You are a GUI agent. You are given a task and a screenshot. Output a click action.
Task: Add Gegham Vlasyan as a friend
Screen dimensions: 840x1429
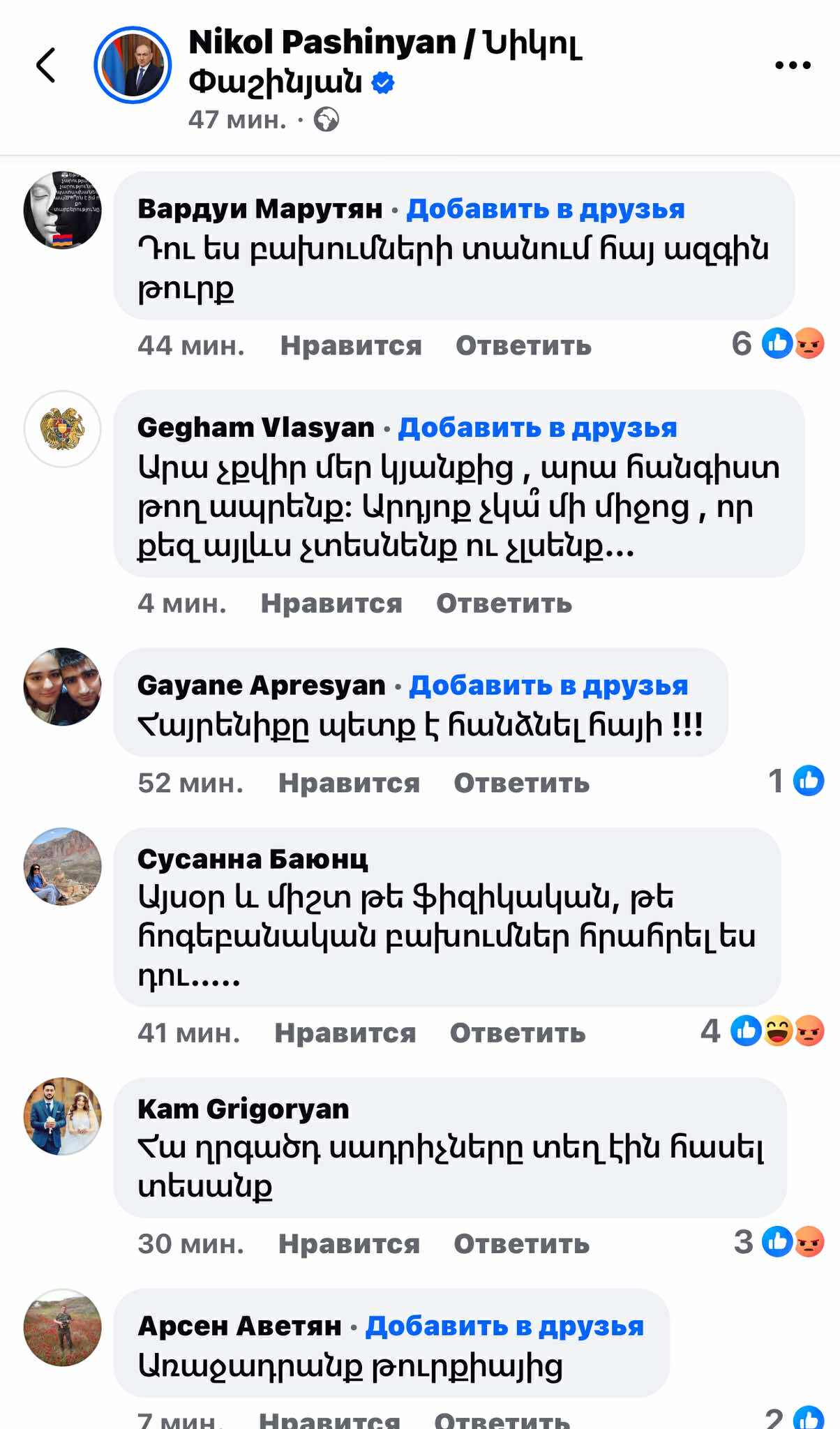537,427
